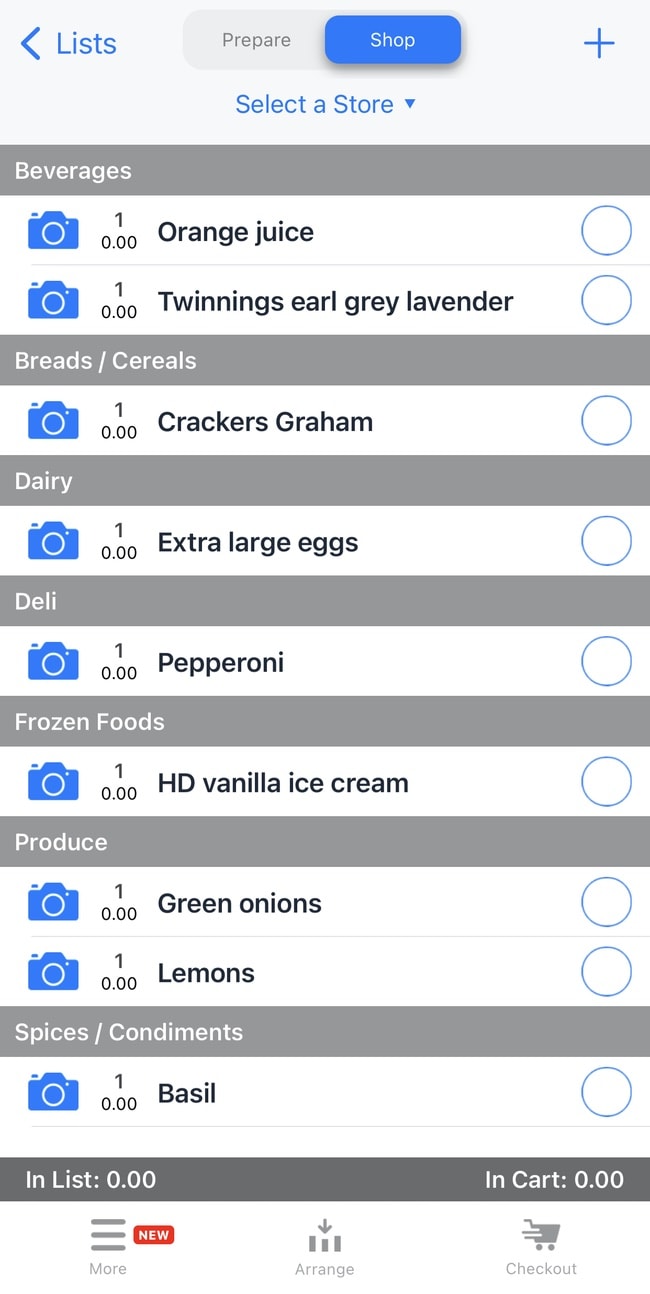This screenshot has width=650, height=1294.
Task: Switch to the Prepare segment
Action: [x=256, y=41]
